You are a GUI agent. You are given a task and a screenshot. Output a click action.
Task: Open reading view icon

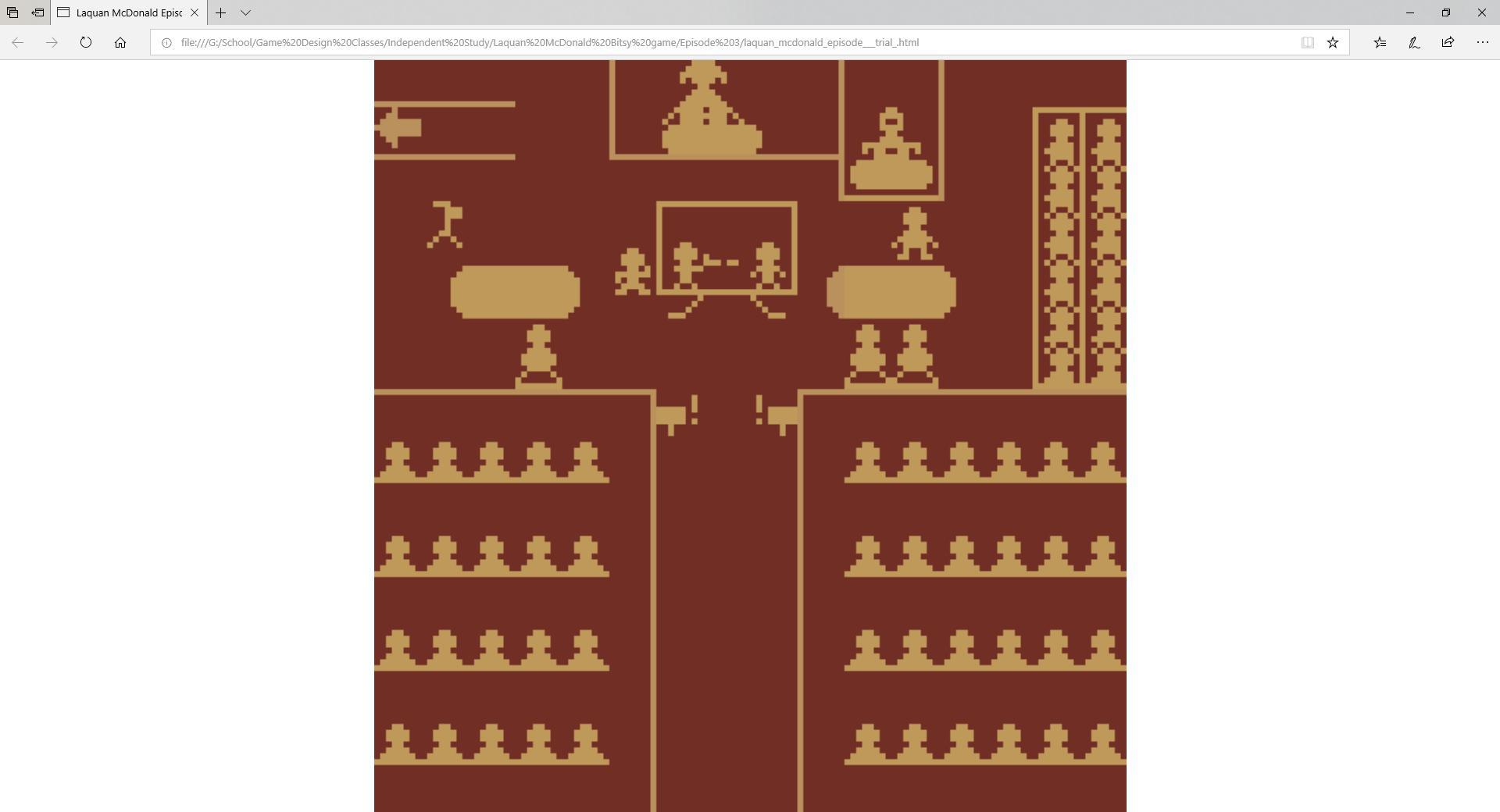(1307, 42)
